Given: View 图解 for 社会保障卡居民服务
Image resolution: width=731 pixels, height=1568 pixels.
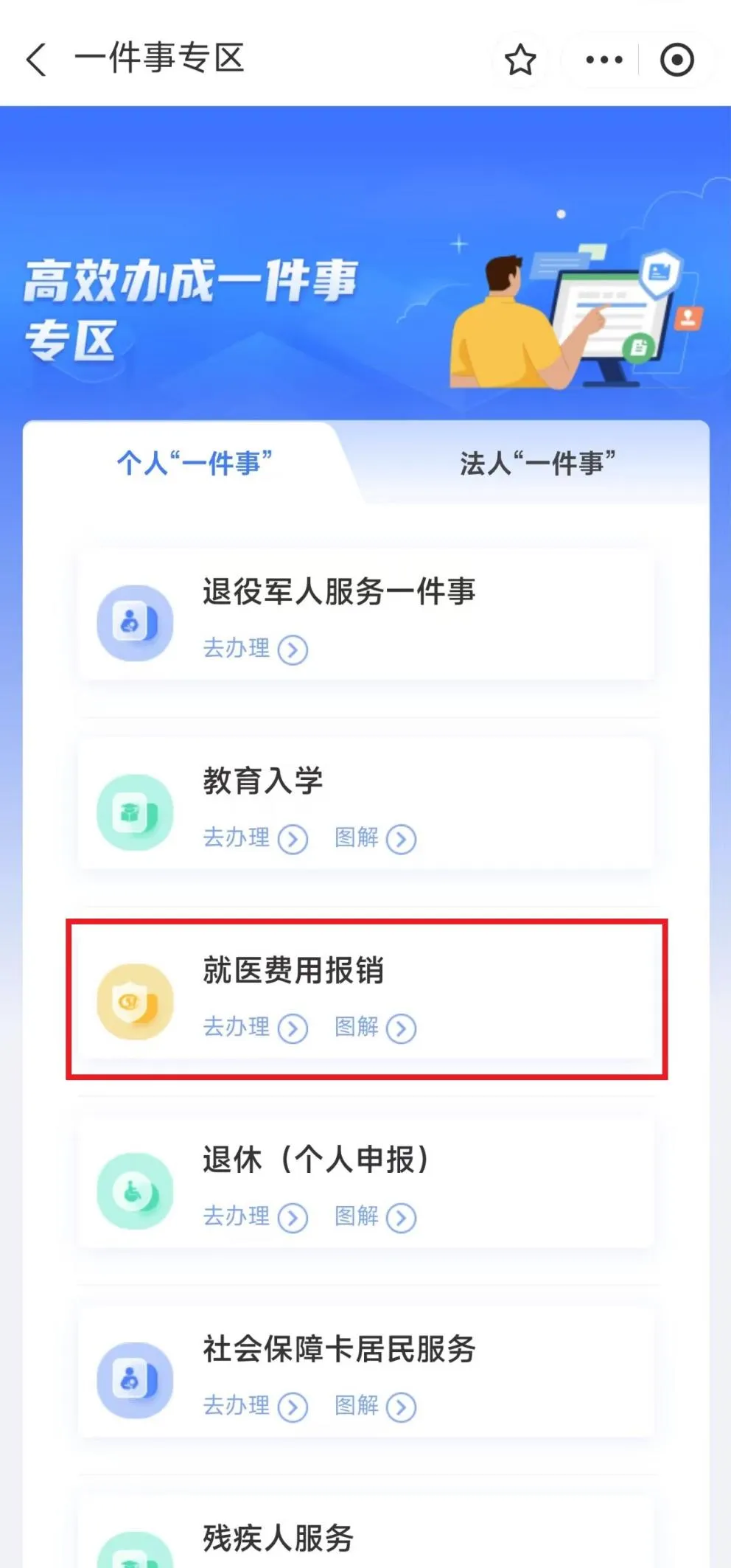Looking at the screenshot, I should pyautogui.click(x=375, y=1407).
